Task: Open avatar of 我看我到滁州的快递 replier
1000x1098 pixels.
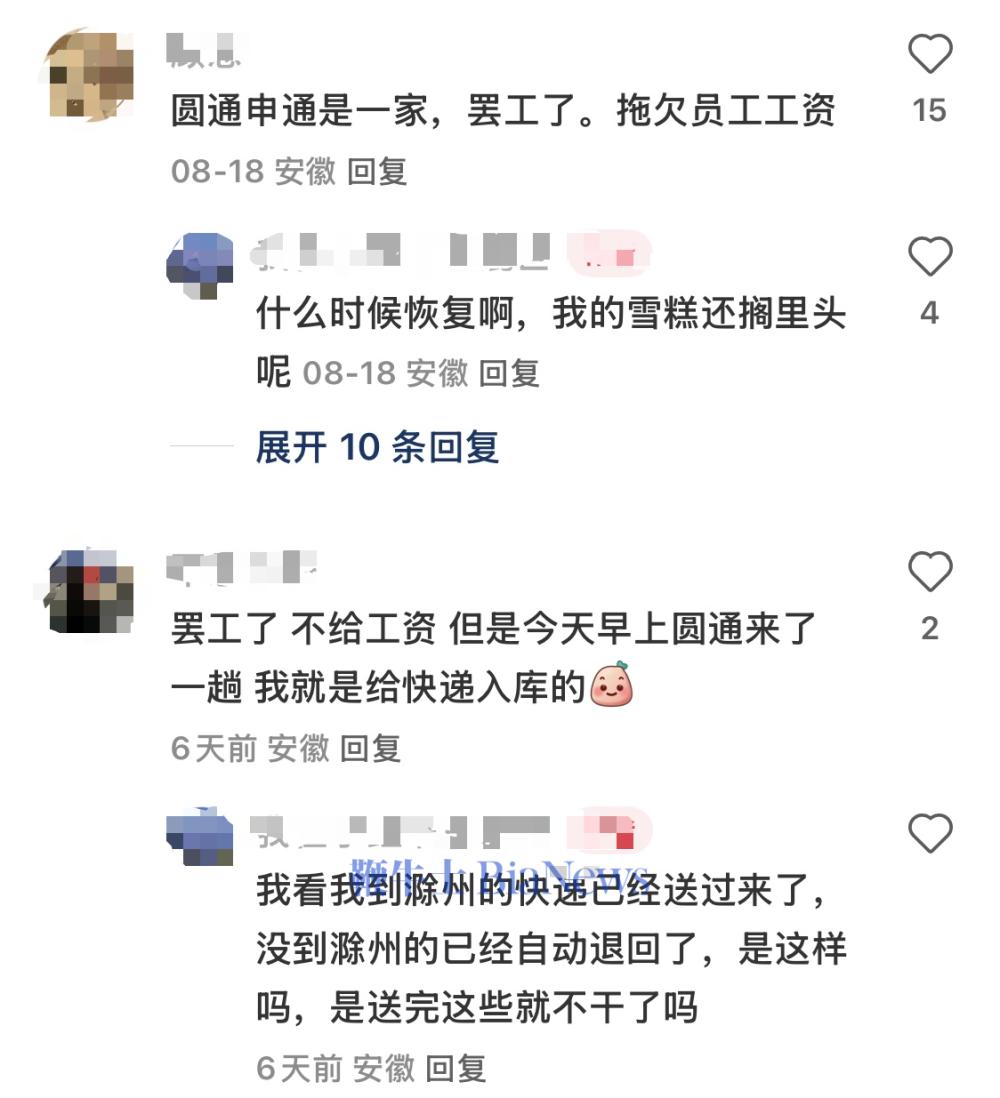Action: (200, 838)
